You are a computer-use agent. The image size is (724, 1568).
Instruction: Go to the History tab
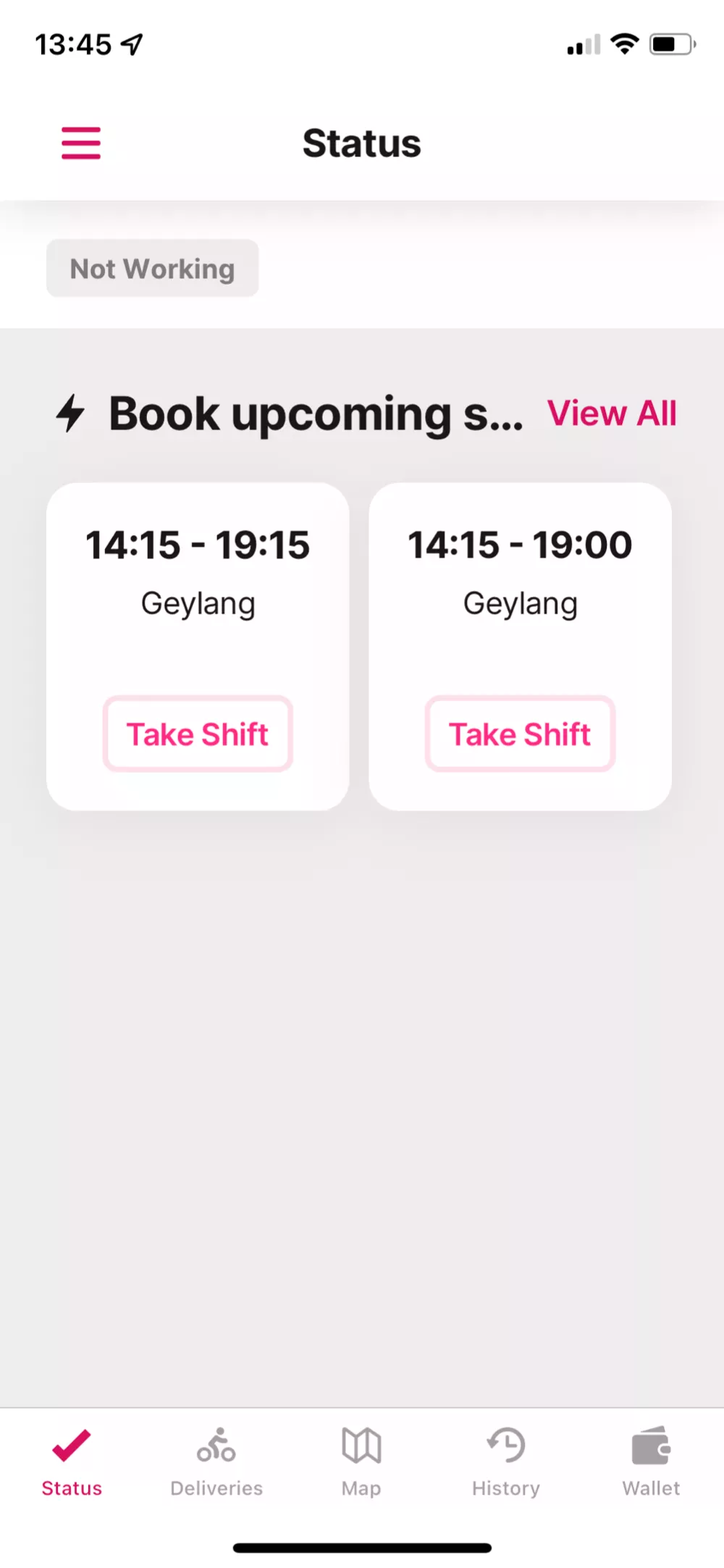(506, 1462)
